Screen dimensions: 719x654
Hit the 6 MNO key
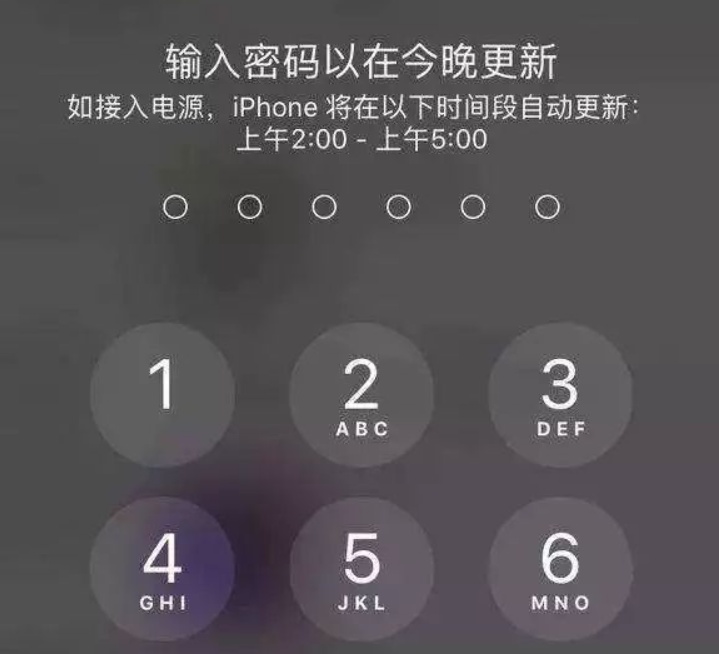tap(559, 568)
